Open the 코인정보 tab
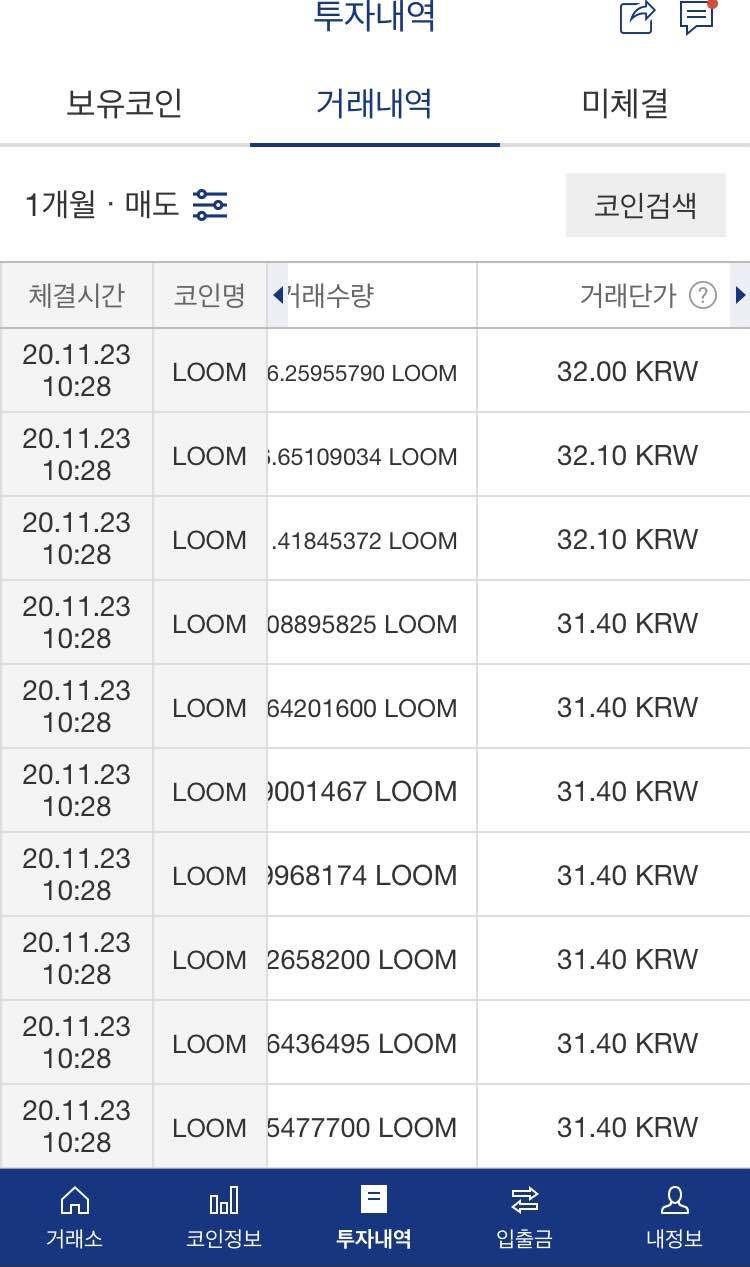The width and height of the screenshot is (750, 1267). [x=224, y=1218]
